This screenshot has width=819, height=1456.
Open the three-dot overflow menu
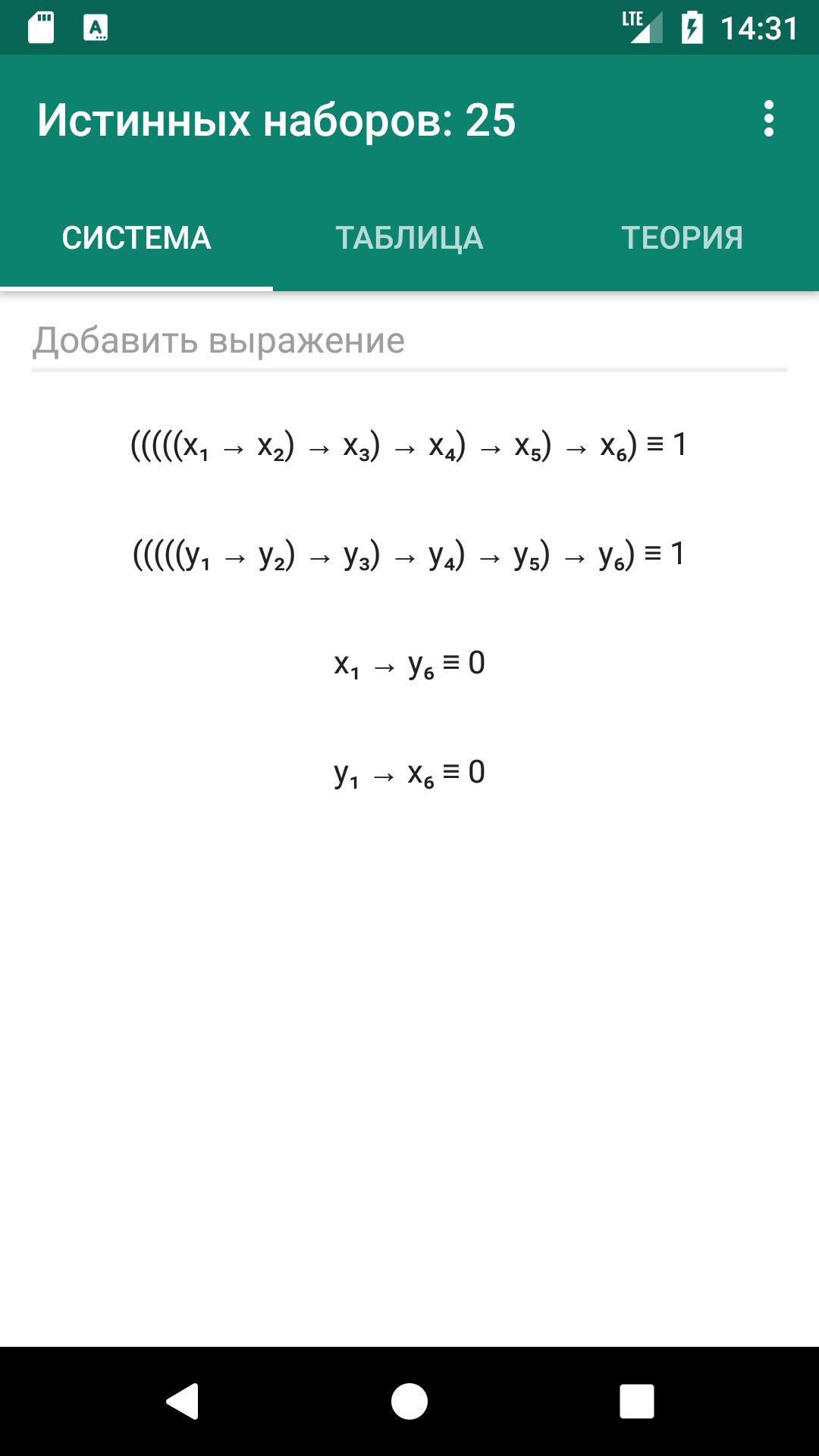(x=768, y=119)
